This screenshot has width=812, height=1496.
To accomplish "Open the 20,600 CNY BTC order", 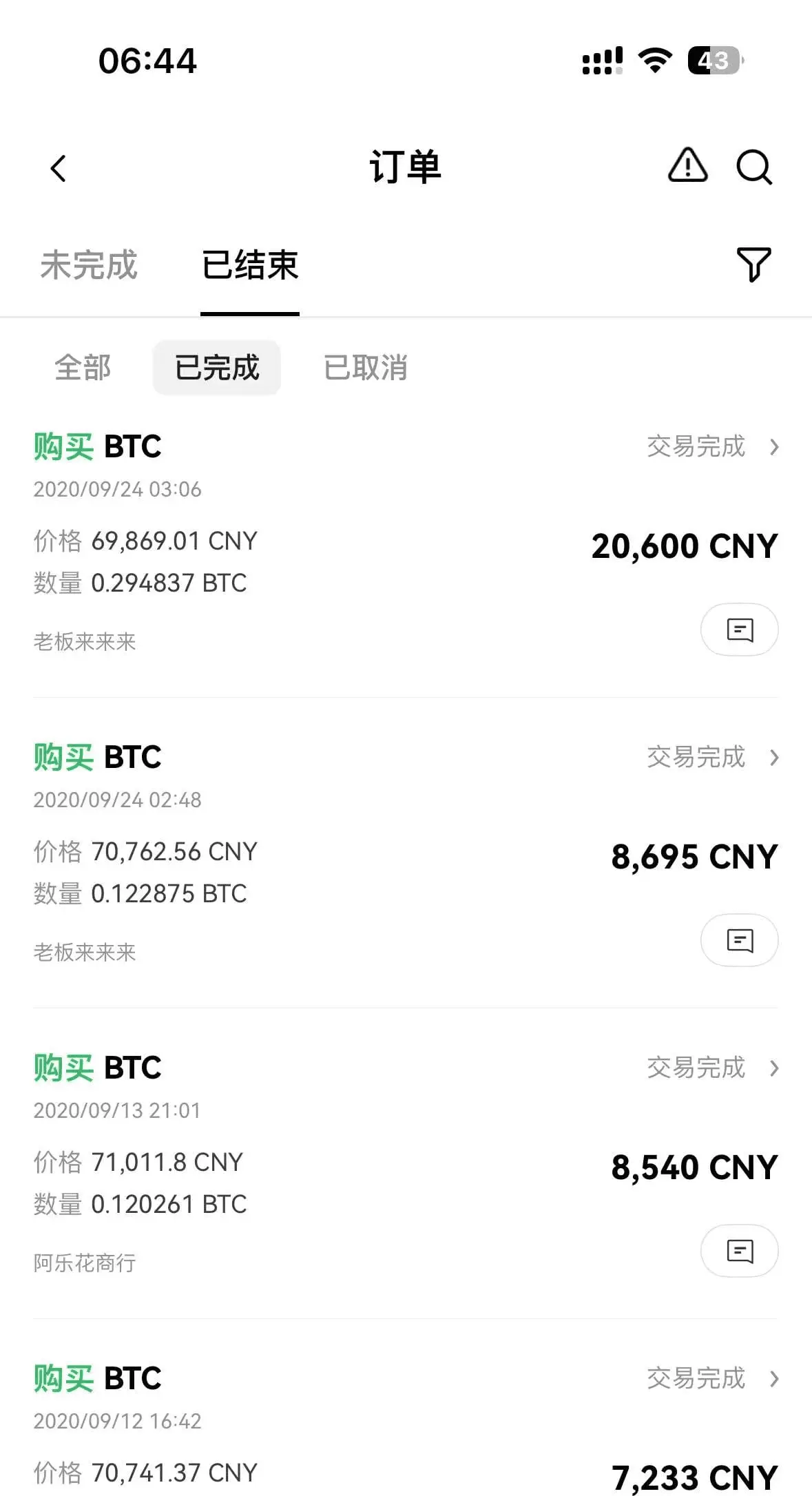I will pos(406,543).
